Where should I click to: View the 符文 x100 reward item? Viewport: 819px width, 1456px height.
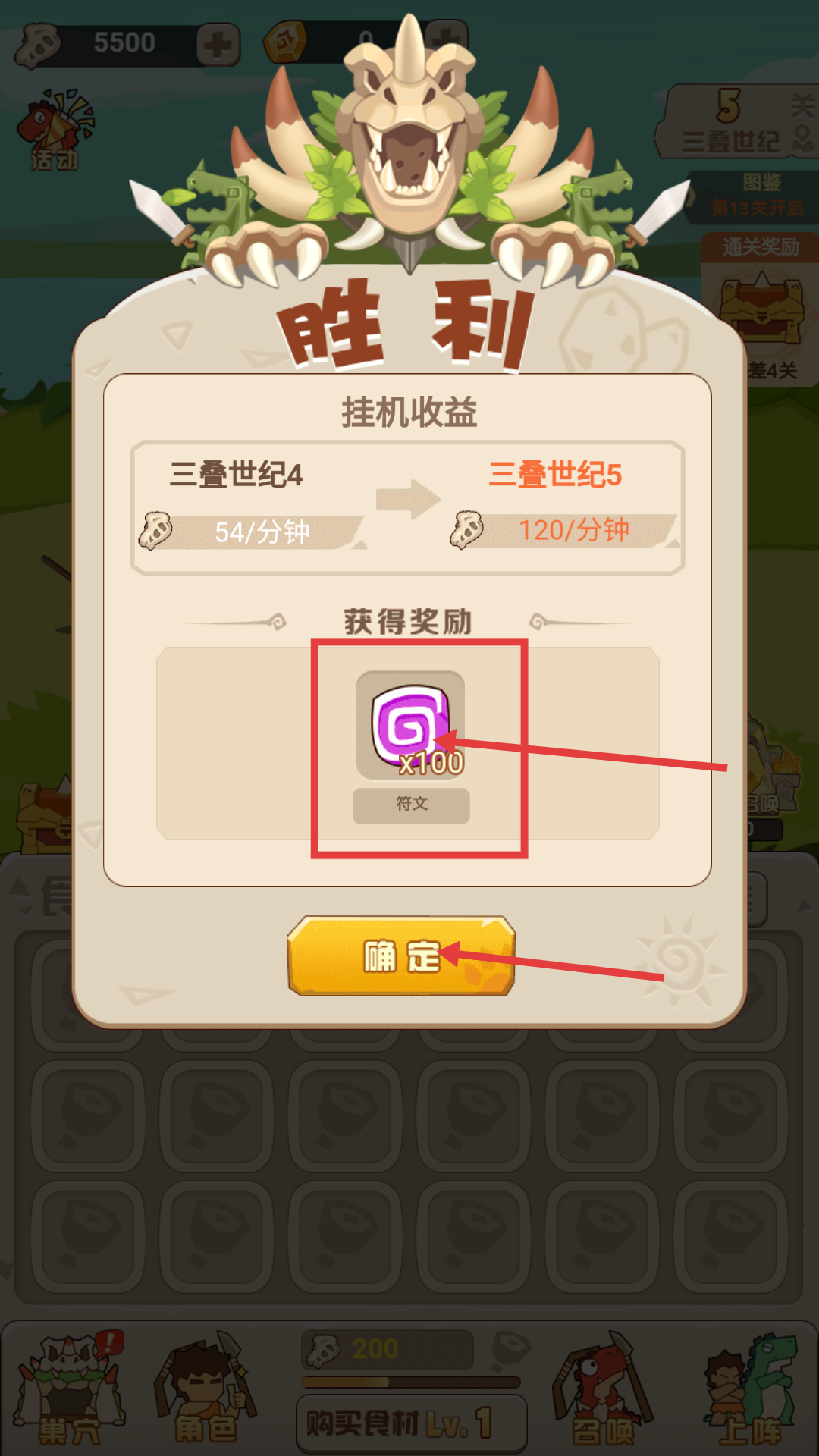pyautogui.click(x=410, y=726)
